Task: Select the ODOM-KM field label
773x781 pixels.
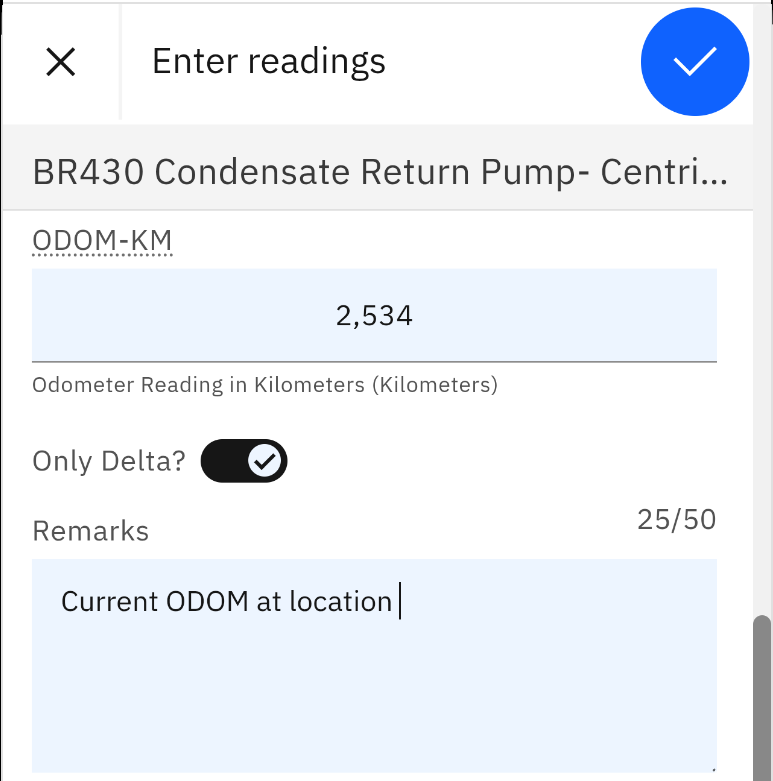Action: (100, 239)
